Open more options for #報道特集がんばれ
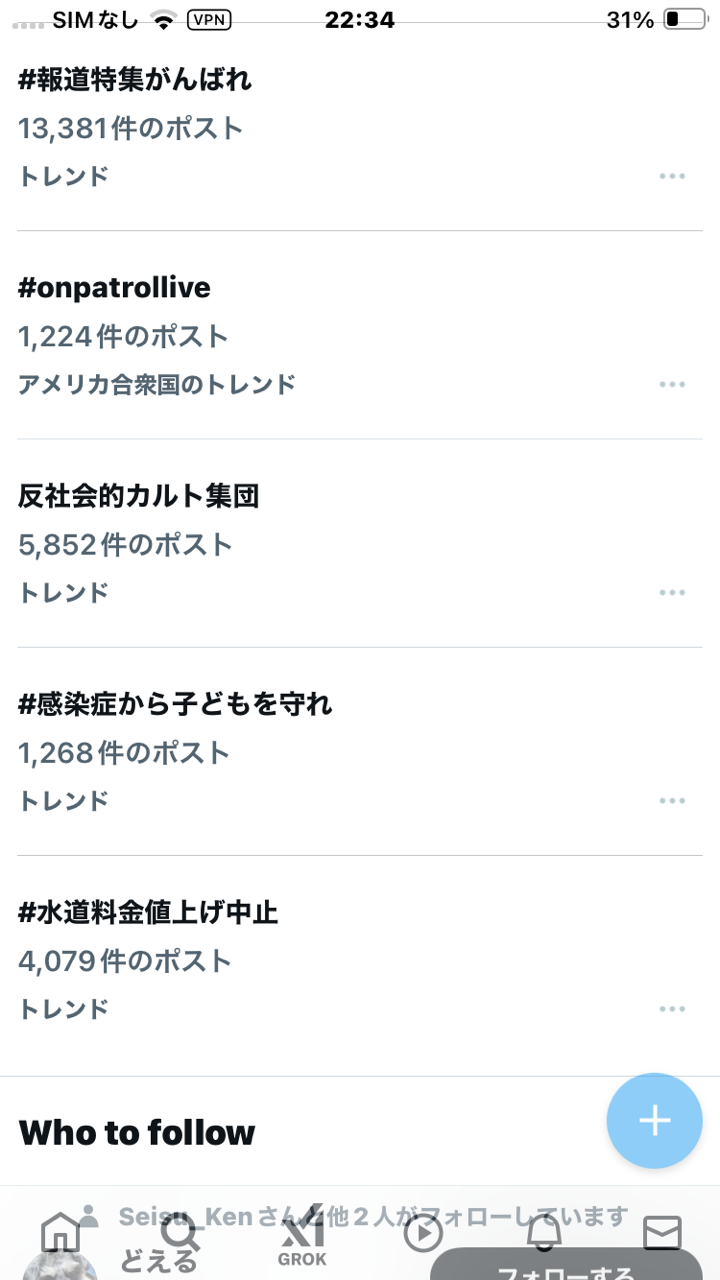 coord(672,176)
